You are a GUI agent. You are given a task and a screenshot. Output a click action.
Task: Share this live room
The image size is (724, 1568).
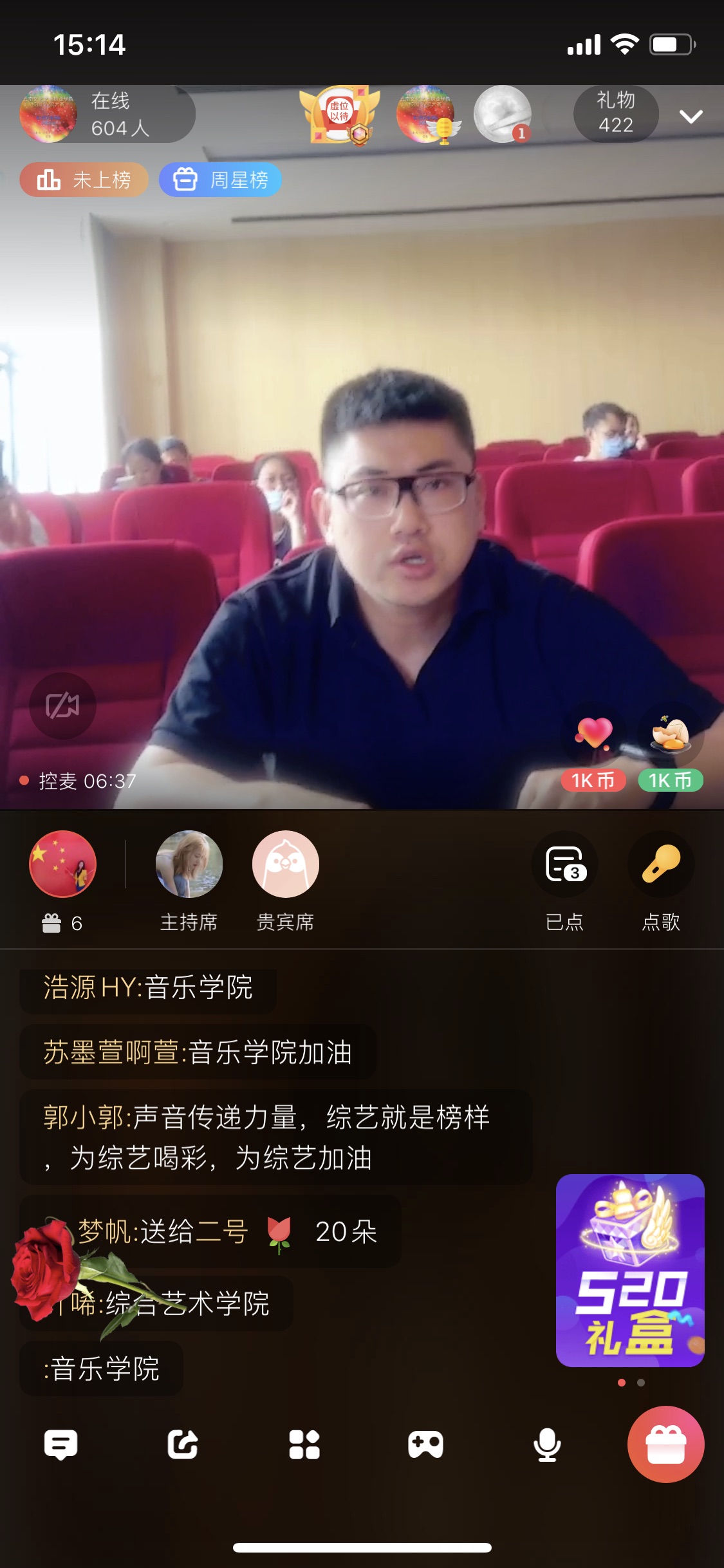tap(182, 1444)
